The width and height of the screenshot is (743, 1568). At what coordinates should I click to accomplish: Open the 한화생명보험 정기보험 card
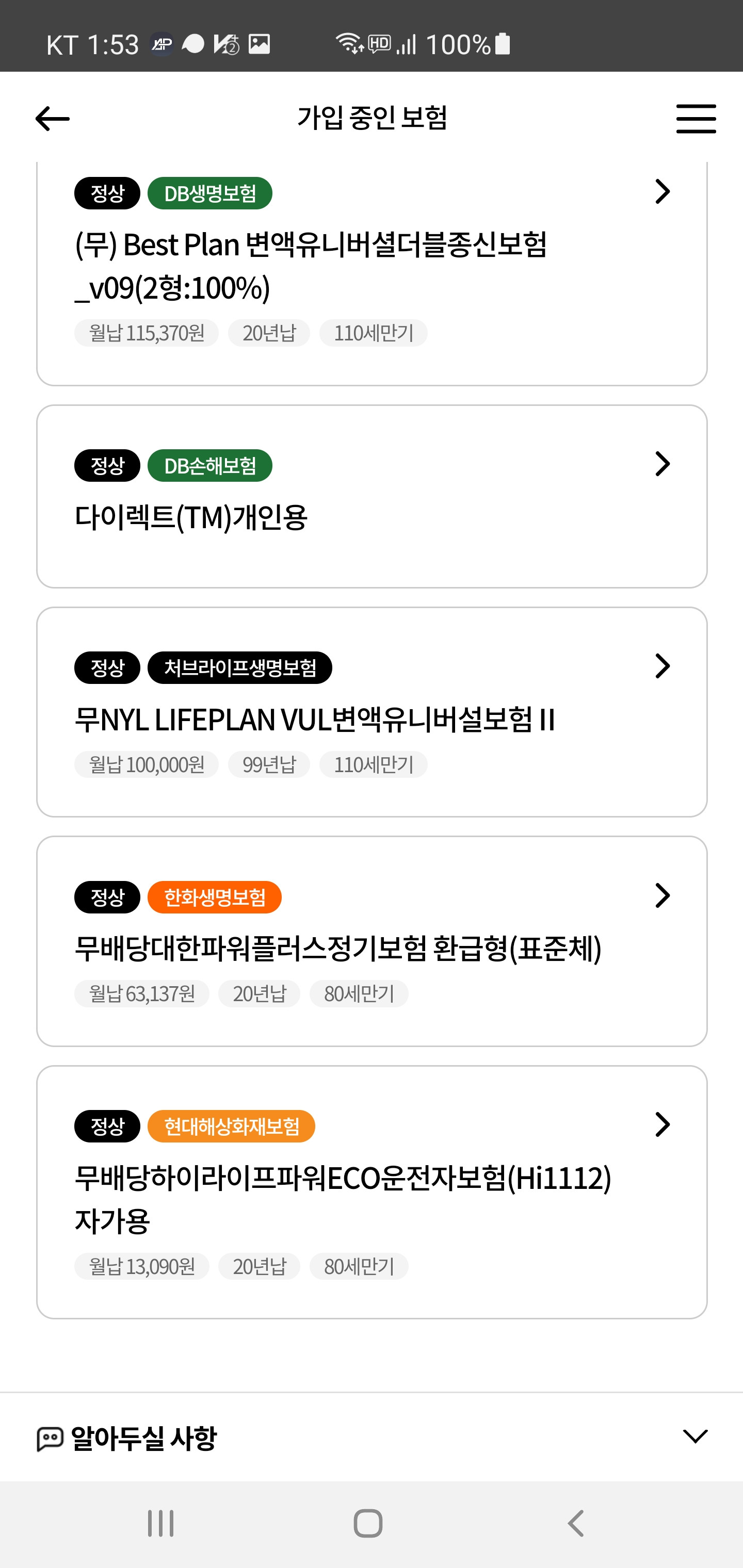372,941
